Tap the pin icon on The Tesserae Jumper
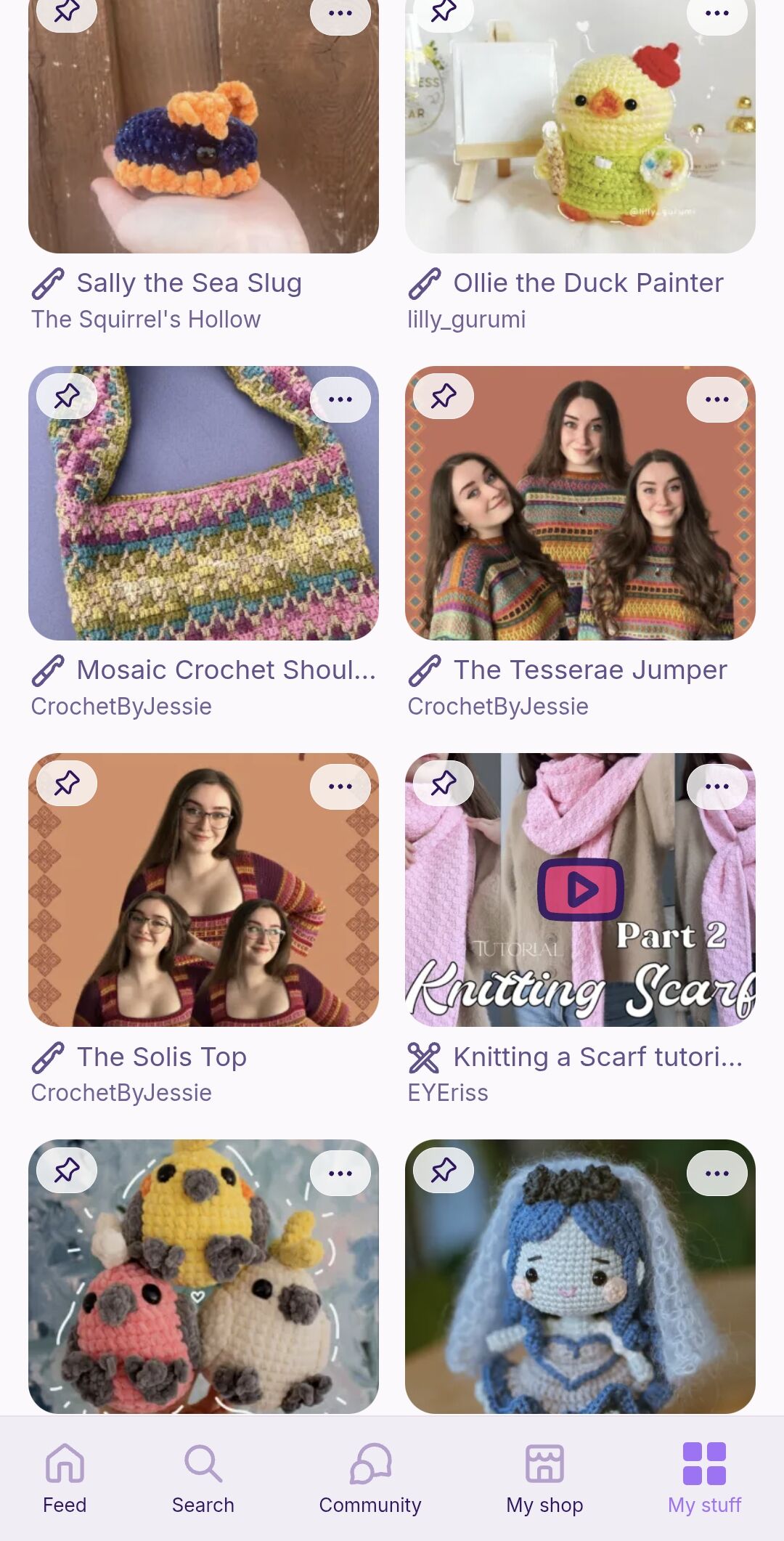784x1541 pixels. tap(444, 397)
